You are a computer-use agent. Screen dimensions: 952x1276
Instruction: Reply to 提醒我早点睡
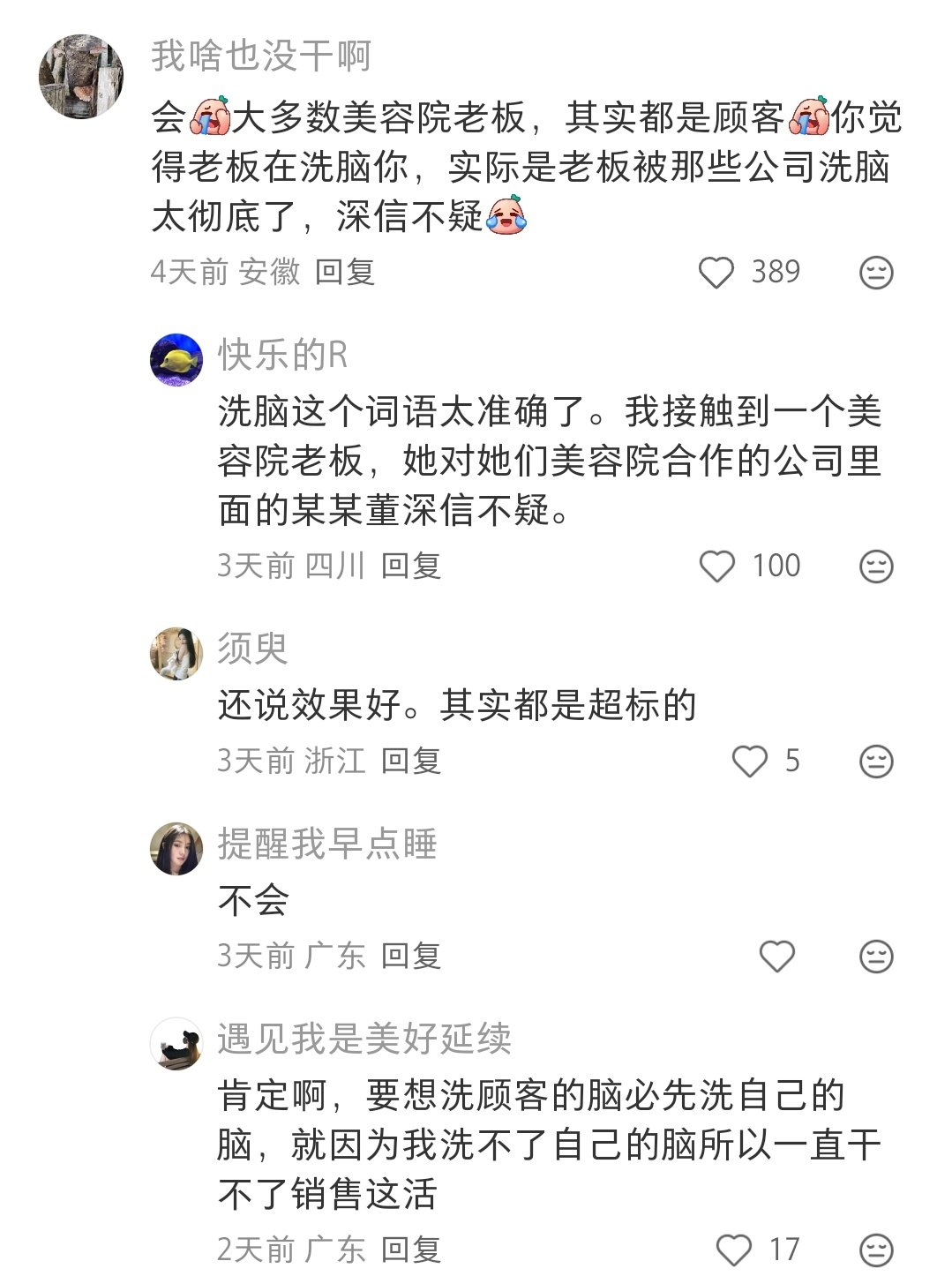(411, 956)
